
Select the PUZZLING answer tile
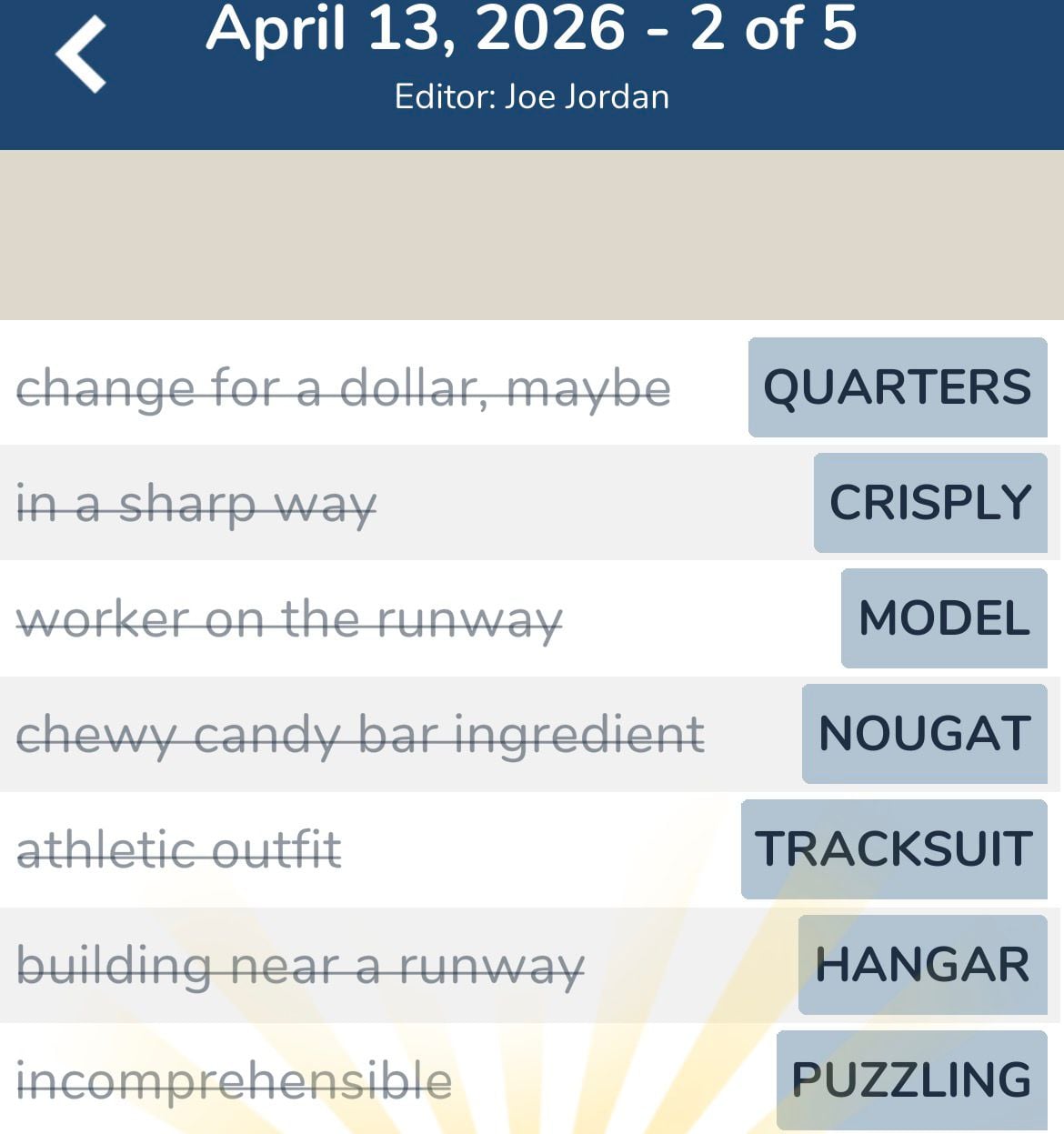coord(909,1079)
